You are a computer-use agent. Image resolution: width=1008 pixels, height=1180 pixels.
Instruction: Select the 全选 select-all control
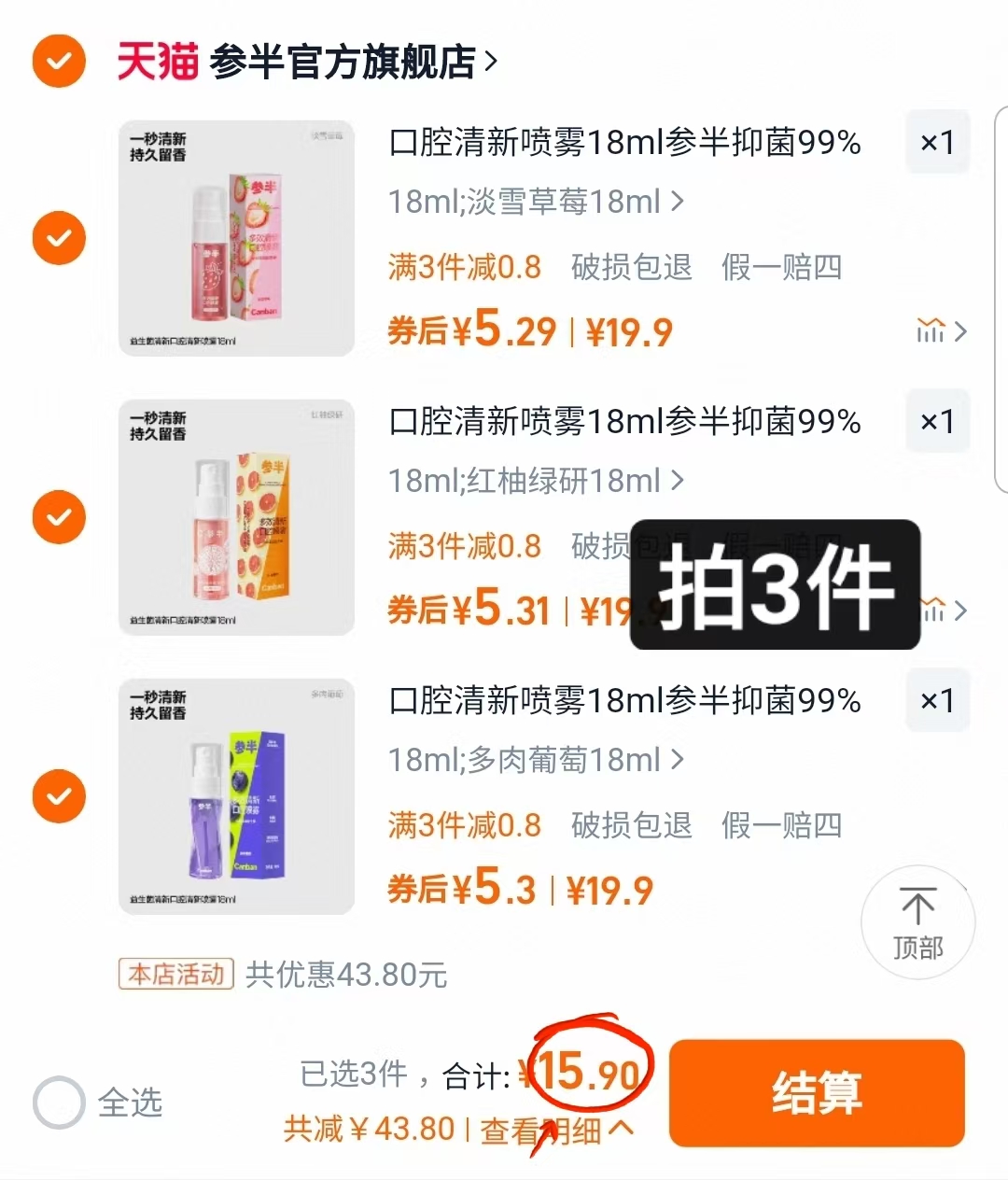[59, 1103]
